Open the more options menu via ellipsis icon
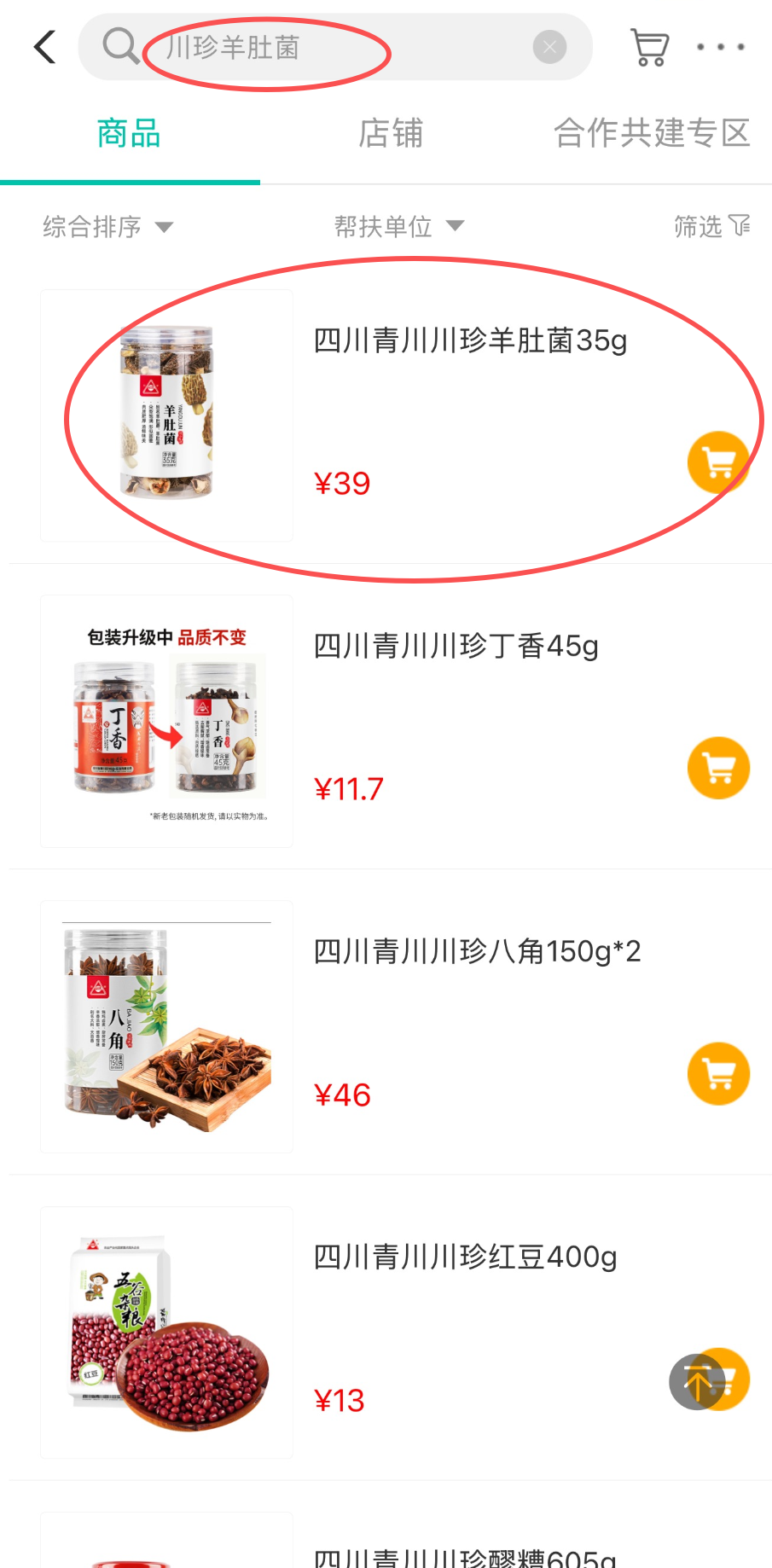 tap(719, 47)
